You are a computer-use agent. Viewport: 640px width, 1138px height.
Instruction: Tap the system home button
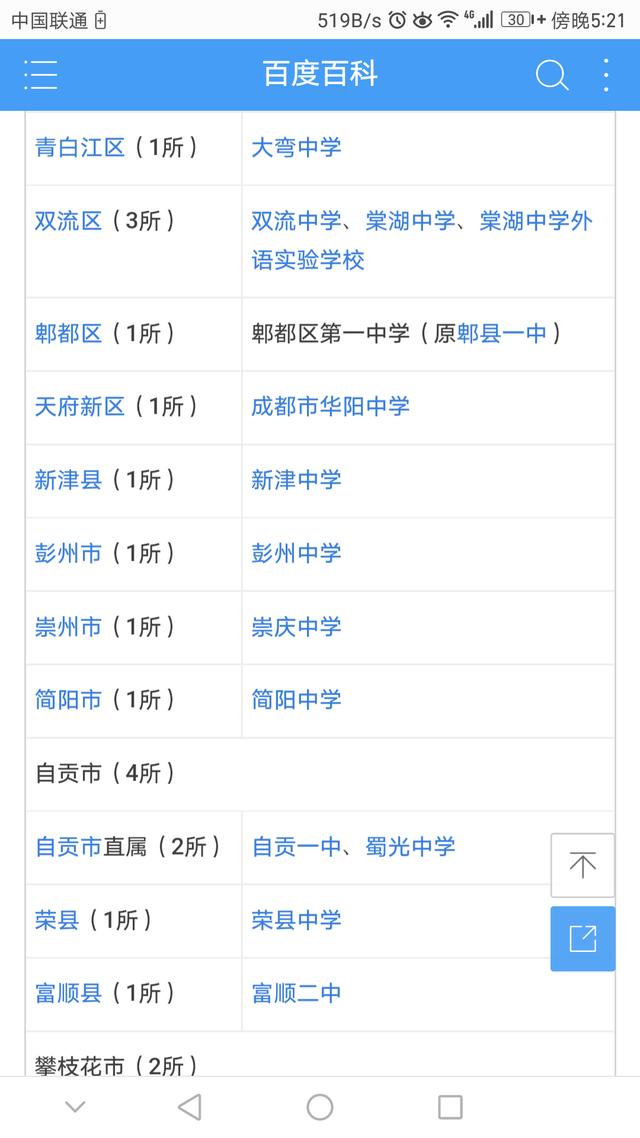point(320,1108)
